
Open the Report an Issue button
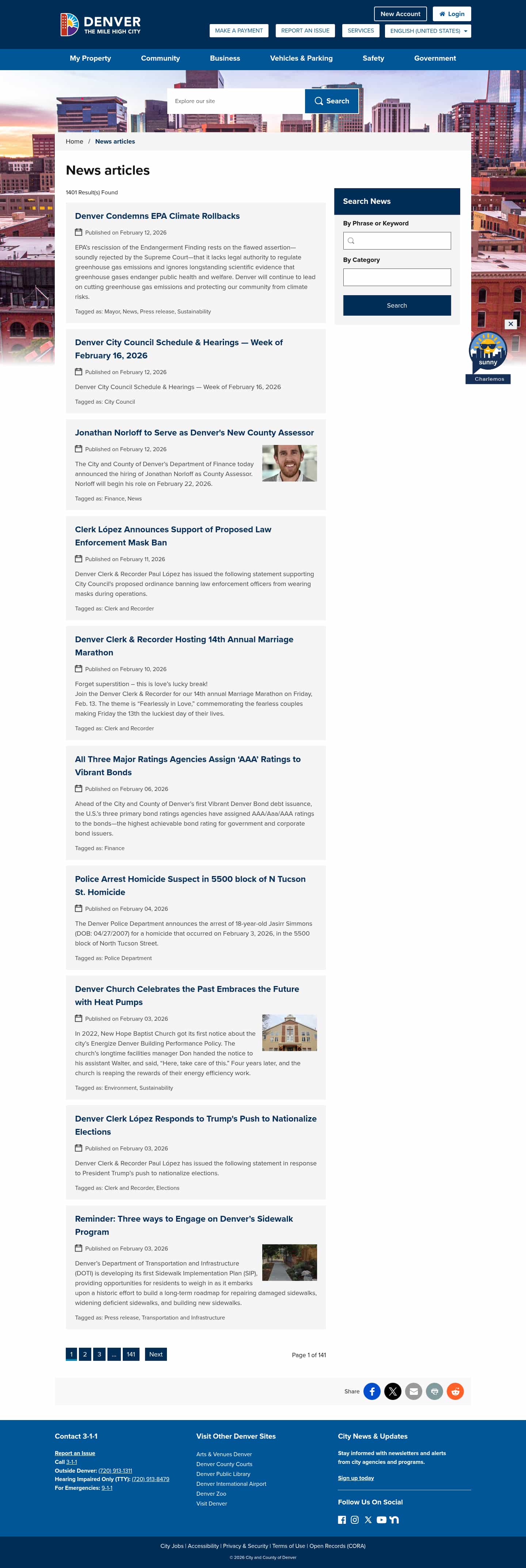pyautogui.click(x=305, y=30)
